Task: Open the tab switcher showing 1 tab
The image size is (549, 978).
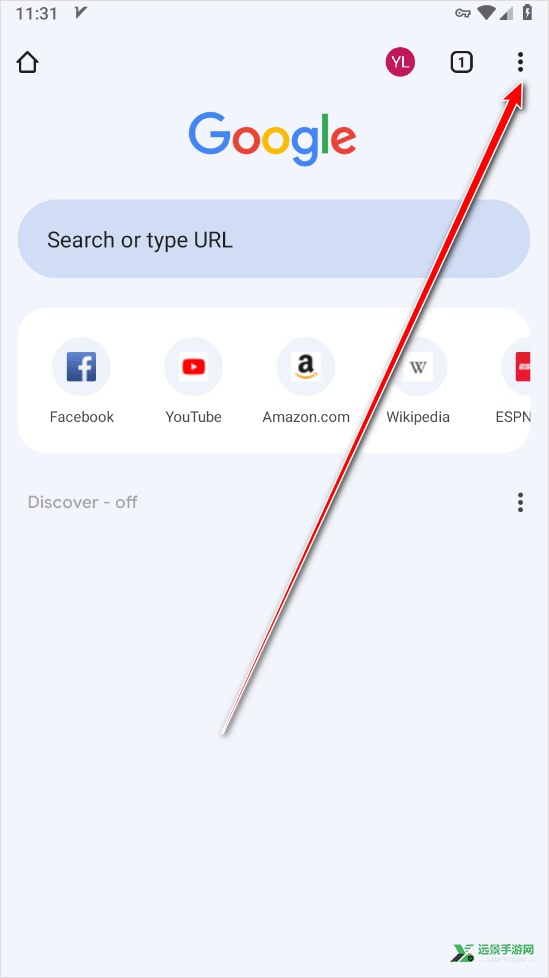Action: point(462,62)
